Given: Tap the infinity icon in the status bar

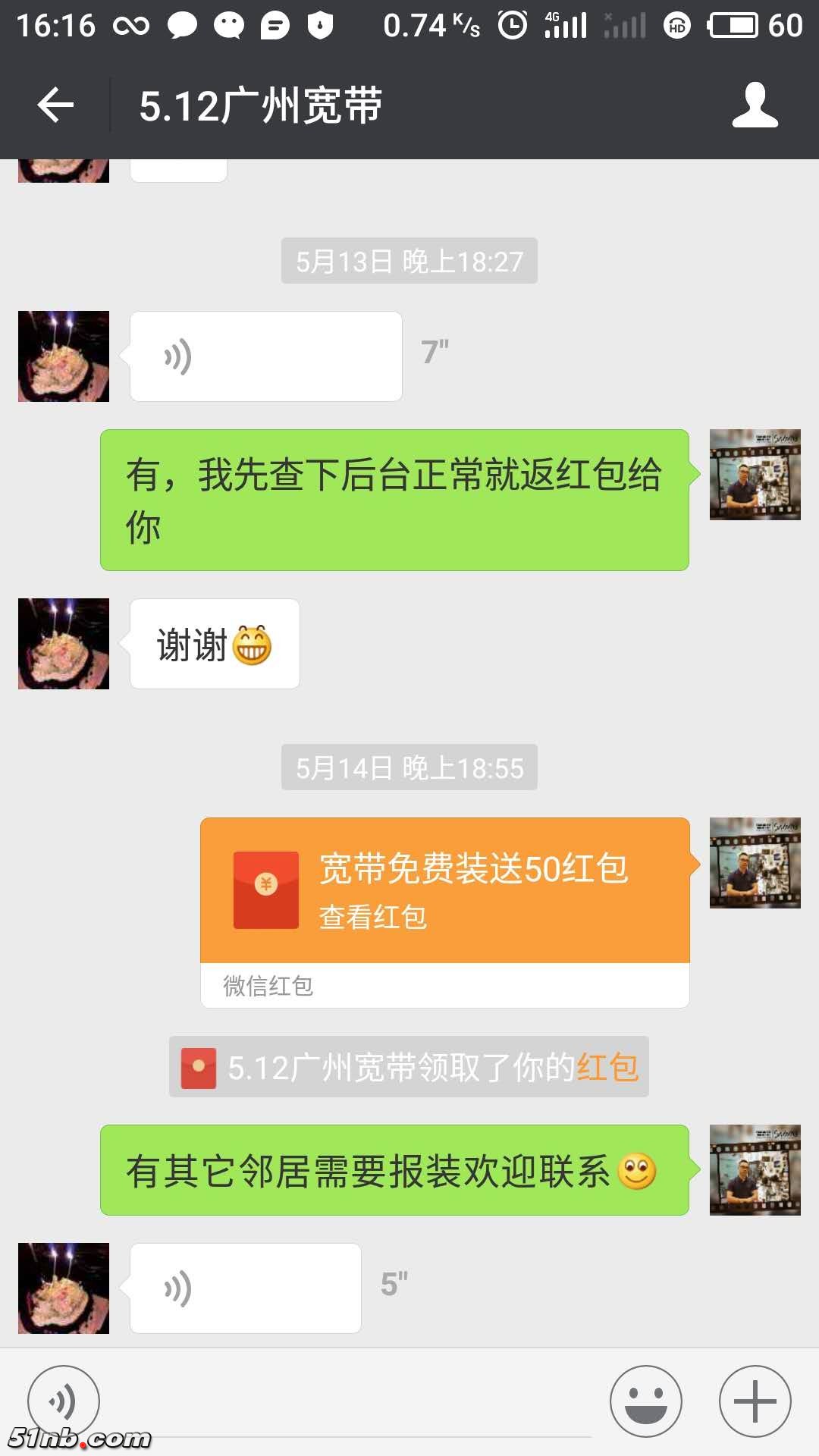Looking at the screenshot, I should (x=130, y=24).
